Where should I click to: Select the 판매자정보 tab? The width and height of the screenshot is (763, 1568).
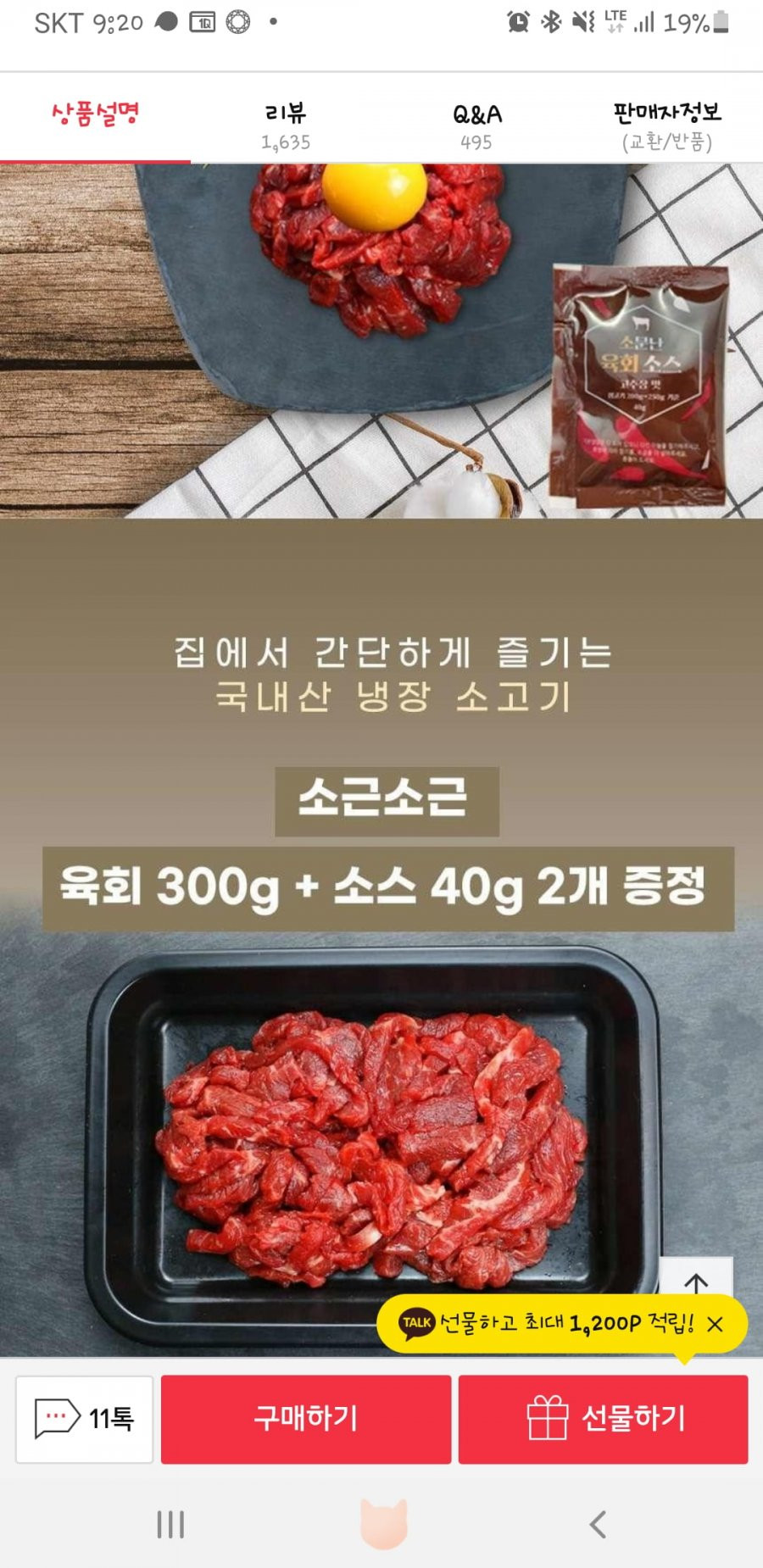click(667, 125)
